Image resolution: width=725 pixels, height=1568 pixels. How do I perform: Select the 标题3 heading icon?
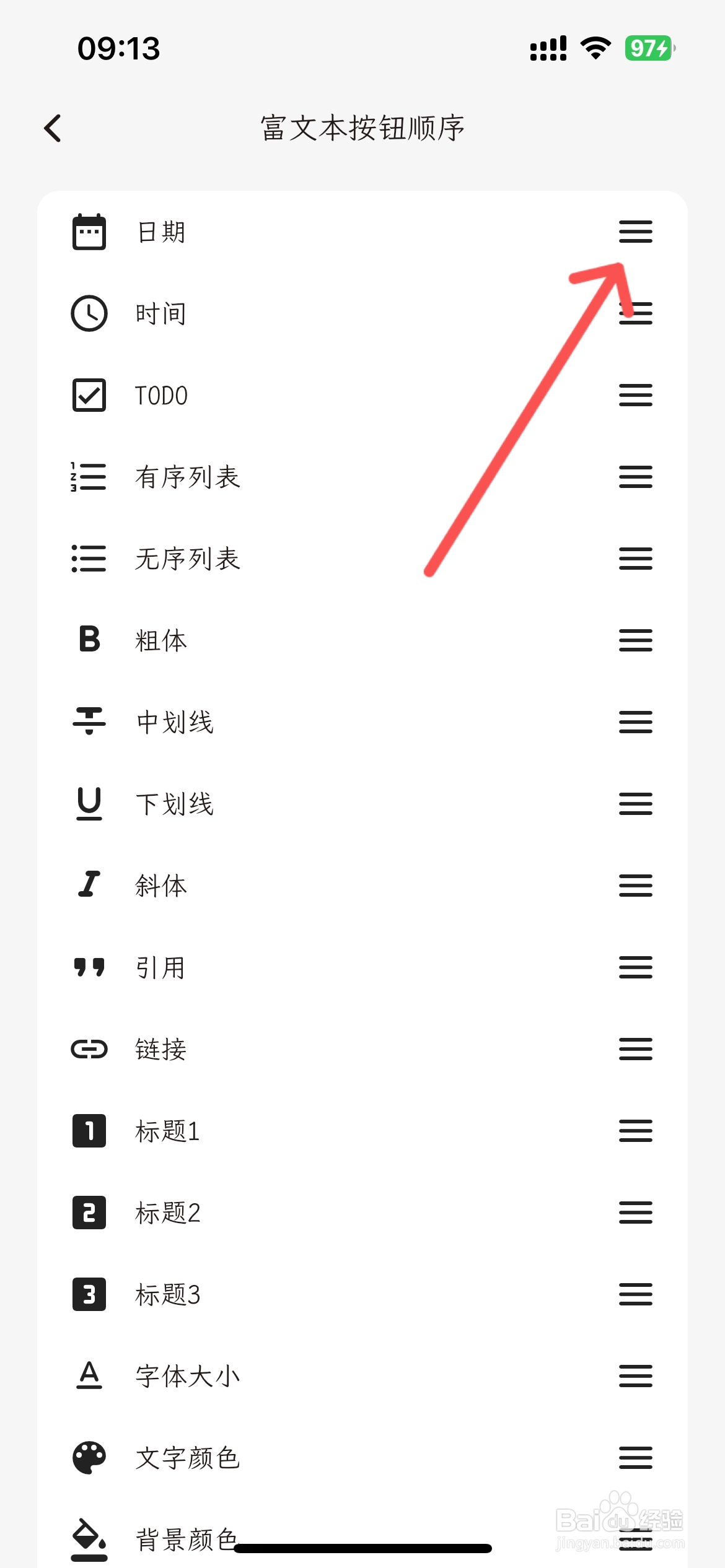pyautogui.click(x=89, y=1294)
